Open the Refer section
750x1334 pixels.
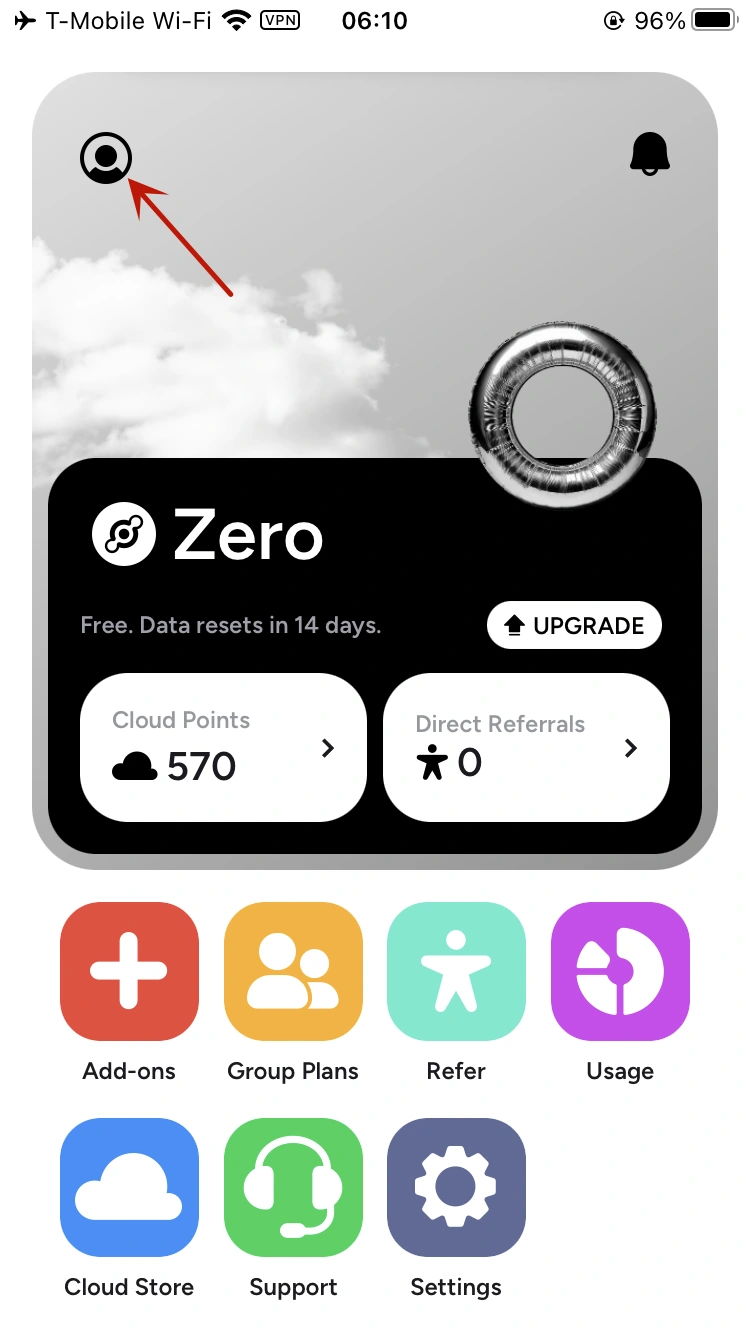click(456, 972)
